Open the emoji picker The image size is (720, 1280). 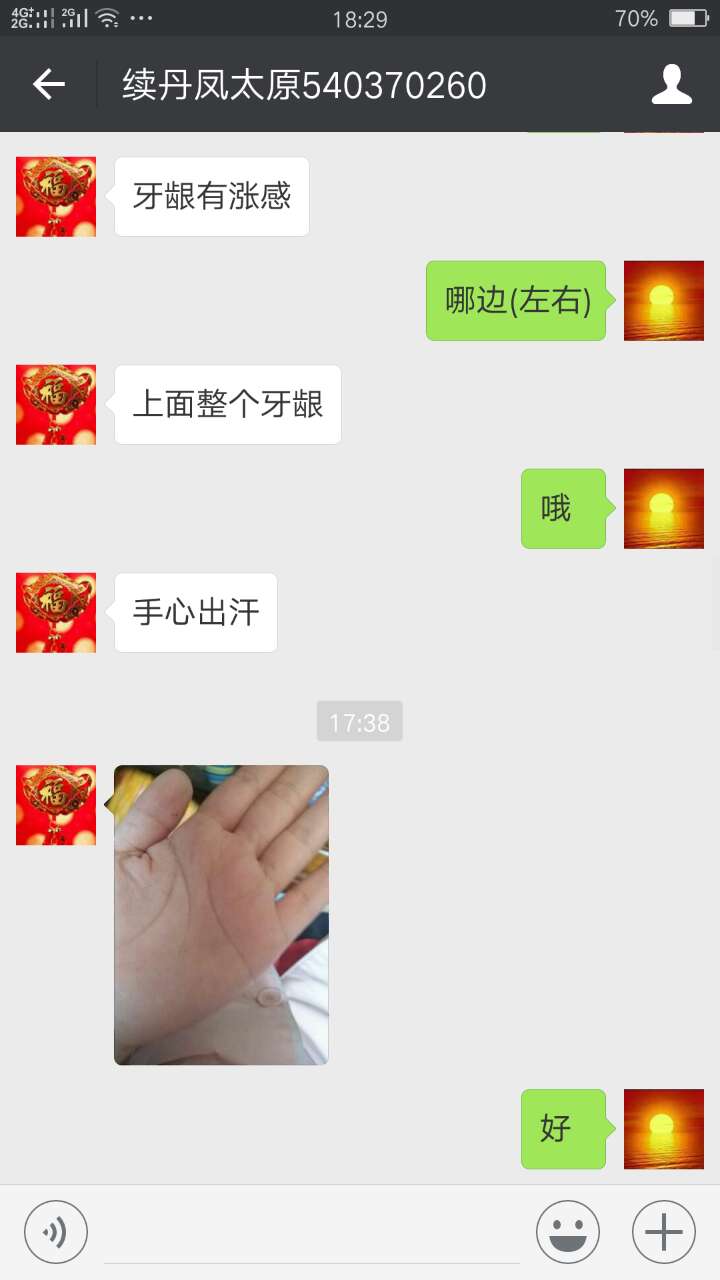point(567,1232)
